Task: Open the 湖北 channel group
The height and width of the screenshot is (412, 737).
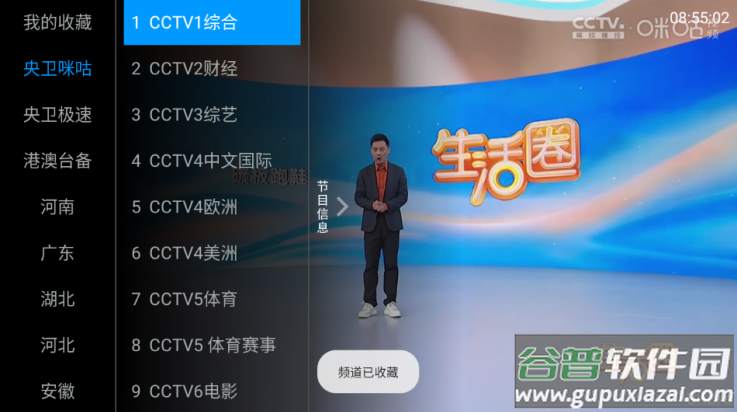Action: tap(57, 299)
